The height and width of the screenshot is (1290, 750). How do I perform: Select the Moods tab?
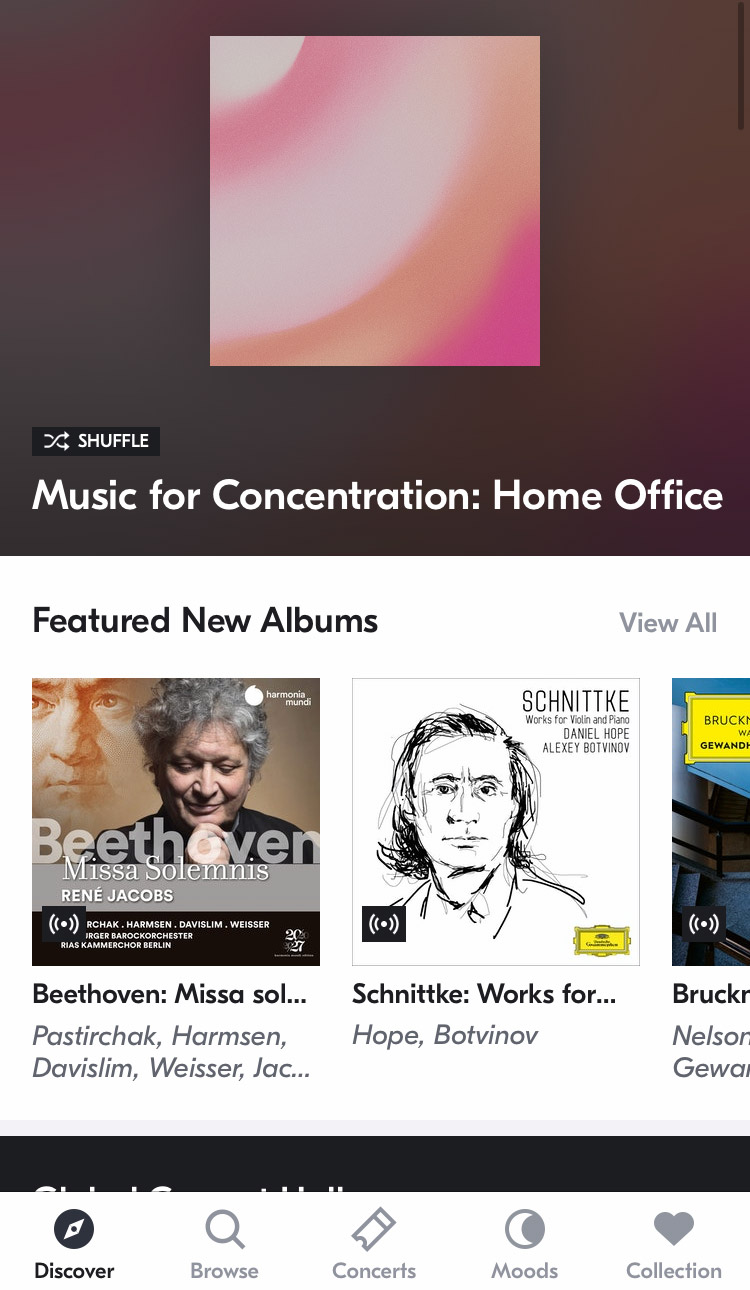click(524, 1243)
